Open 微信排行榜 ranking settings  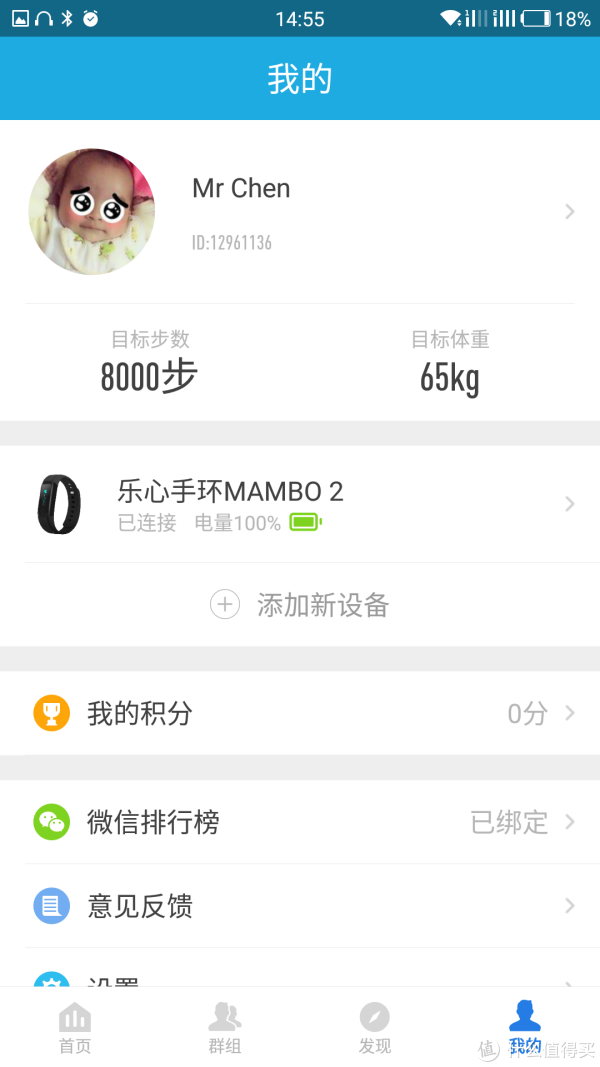click(x=300, y=821)
